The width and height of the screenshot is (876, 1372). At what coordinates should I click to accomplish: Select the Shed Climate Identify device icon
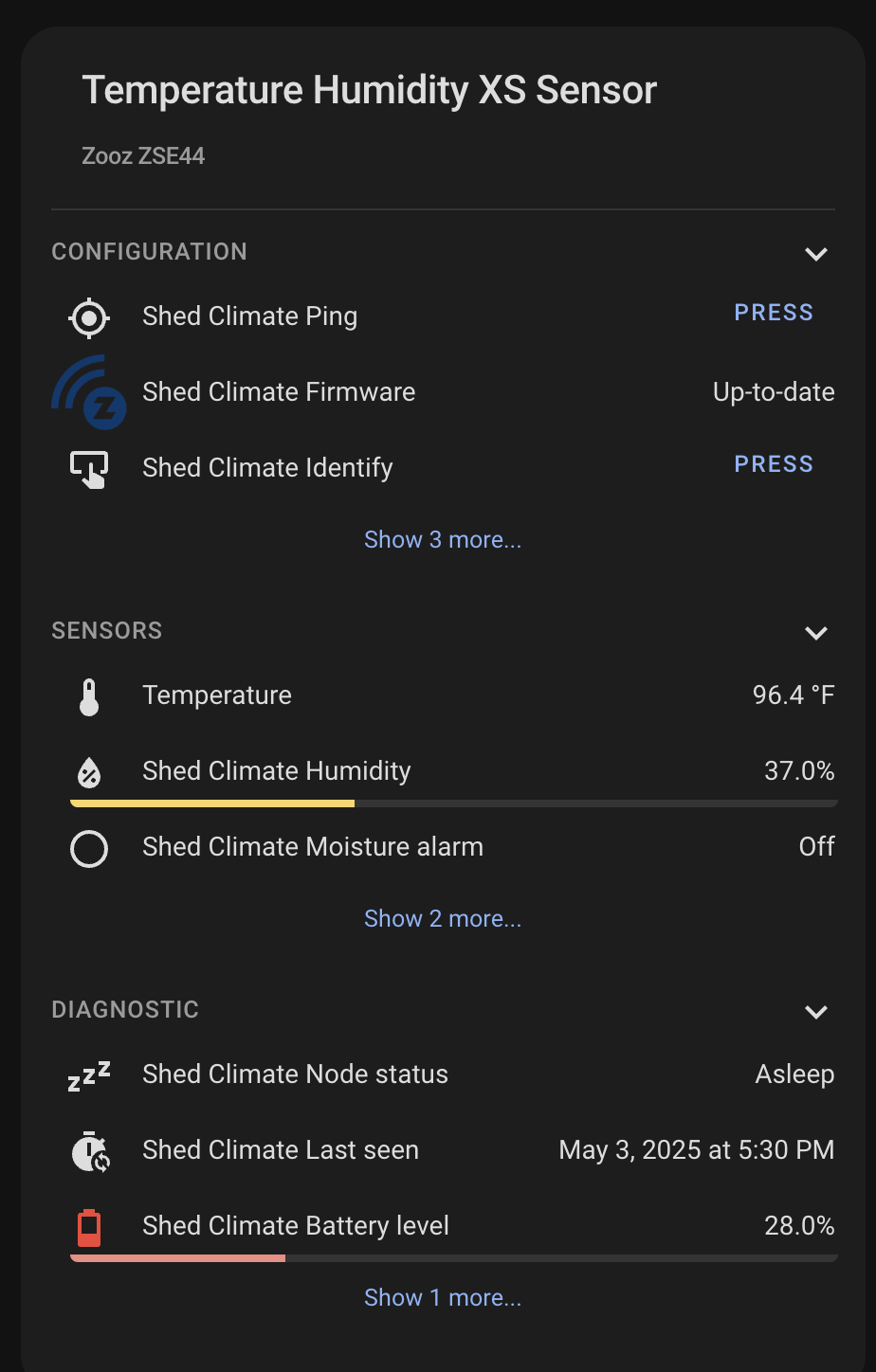(x=88, y=468)
